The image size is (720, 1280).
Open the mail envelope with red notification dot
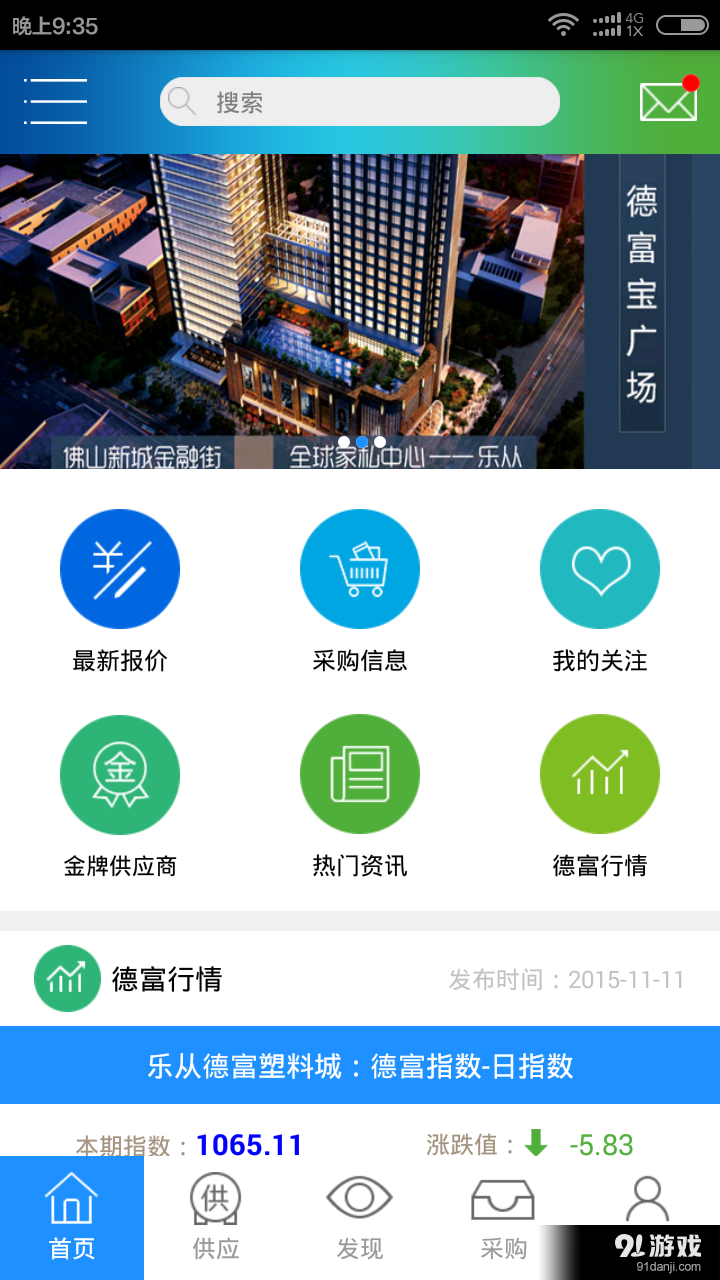tap(667, 101)
